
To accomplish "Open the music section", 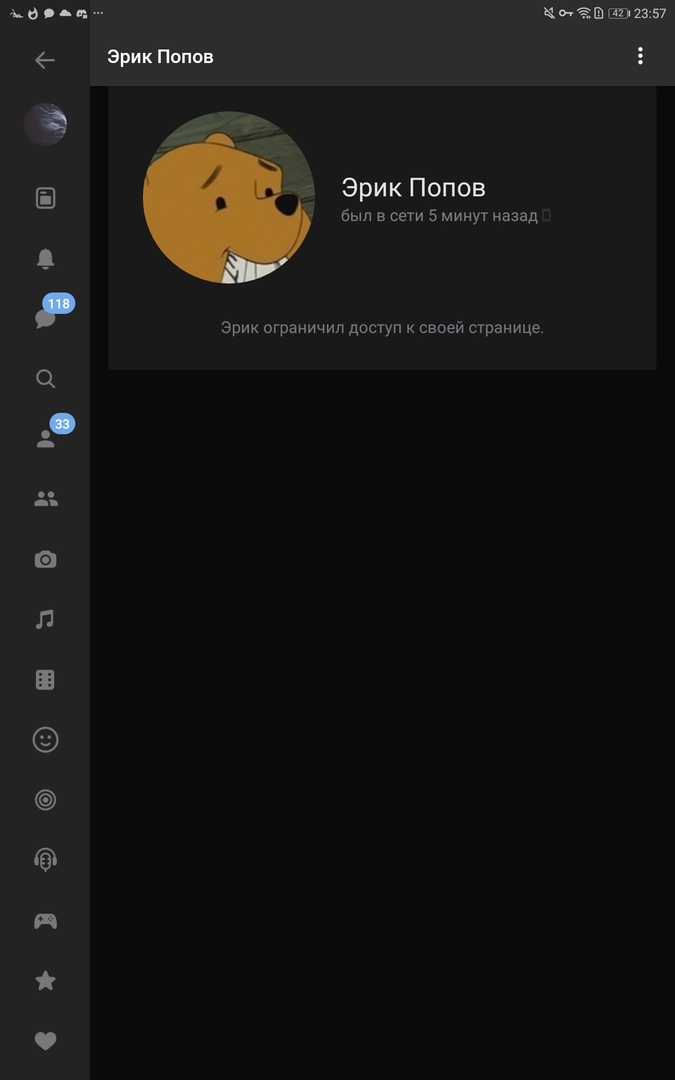I will (45, 620).
